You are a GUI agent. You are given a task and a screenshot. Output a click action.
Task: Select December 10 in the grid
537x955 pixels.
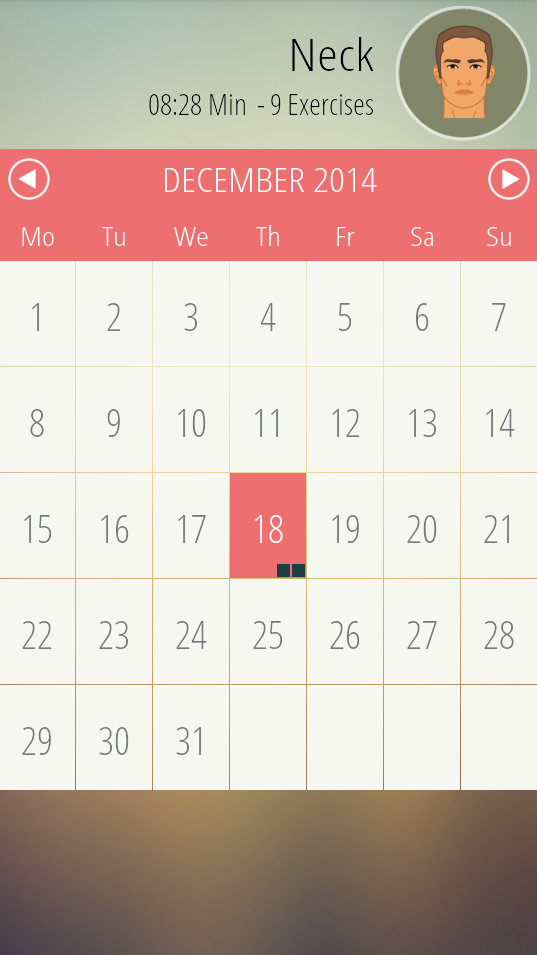191,420
